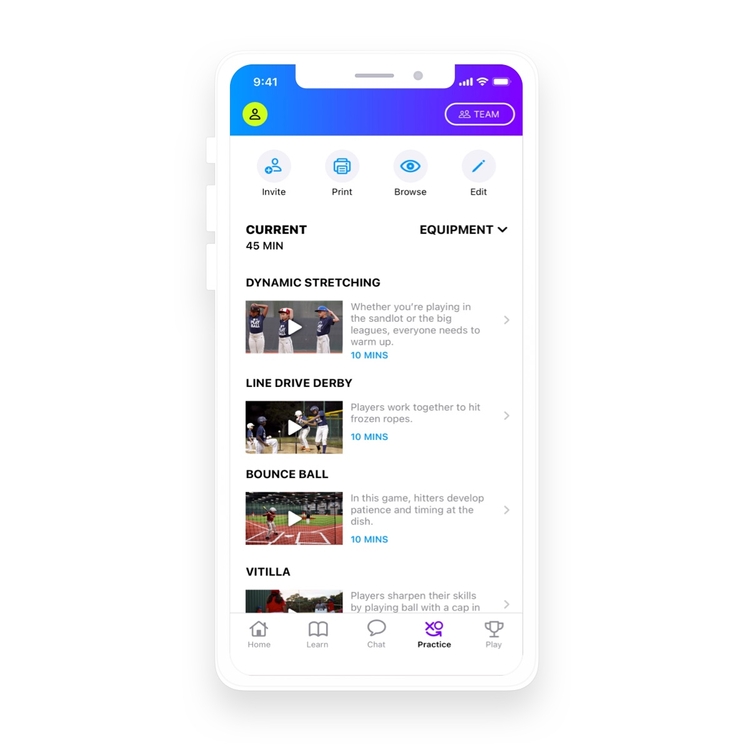Open Line Drive Derby drill details

point(506,416)
